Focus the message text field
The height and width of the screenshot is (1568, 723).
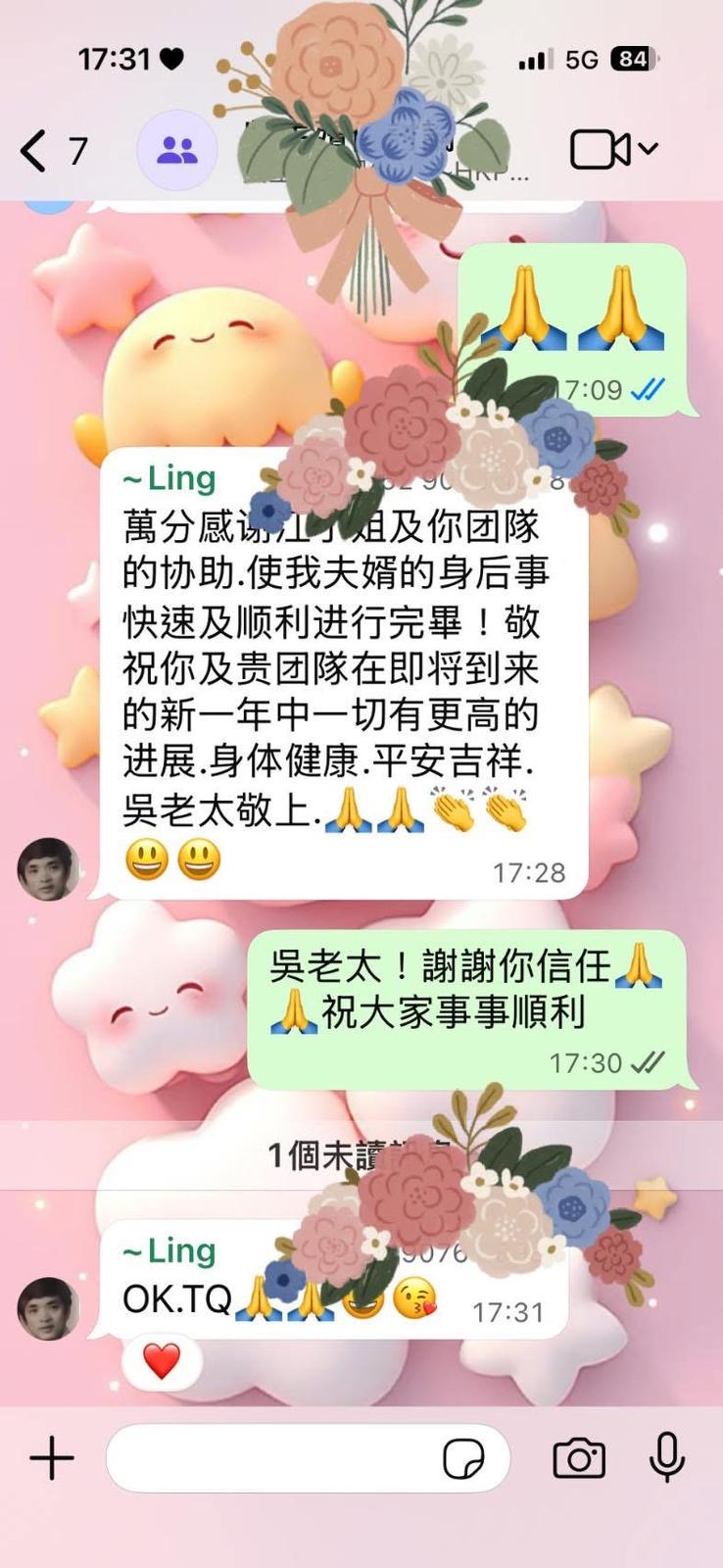274,1458
